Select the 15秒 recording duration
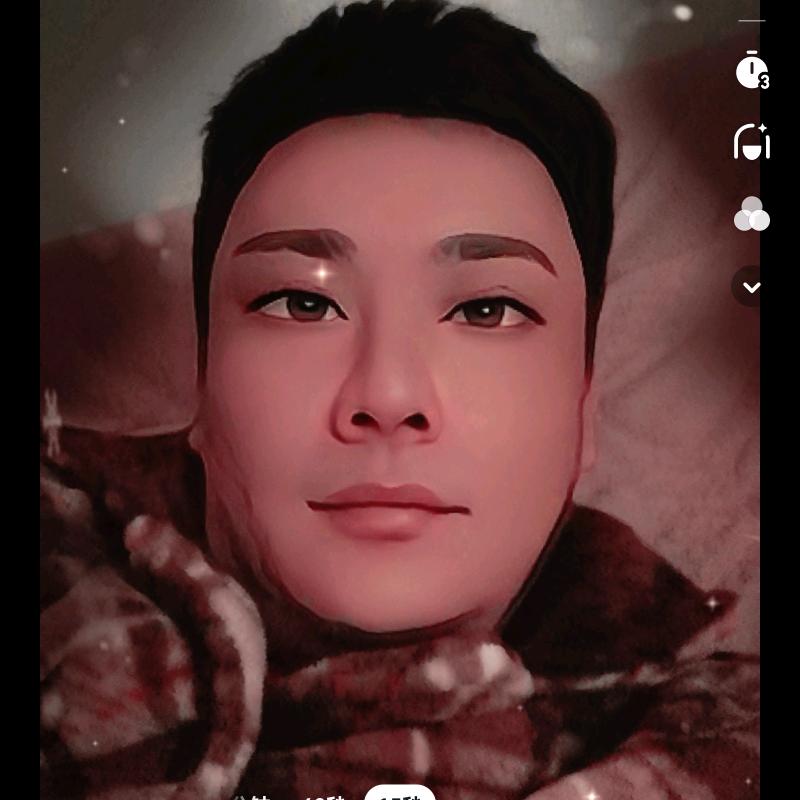 coord(399,794)
